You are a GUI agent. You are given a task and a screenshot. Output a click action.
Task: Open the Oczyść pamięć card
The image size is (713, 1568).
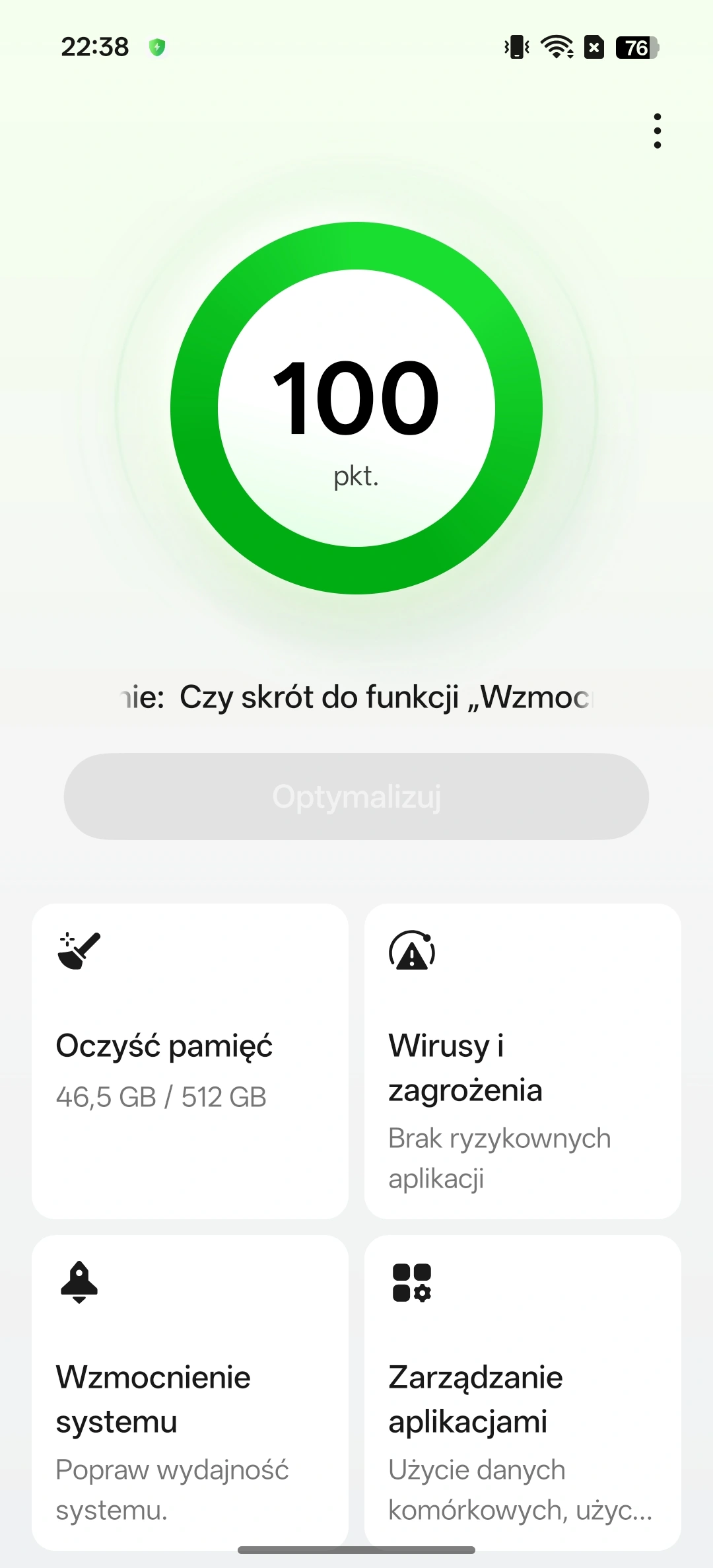pos(190,1061)
